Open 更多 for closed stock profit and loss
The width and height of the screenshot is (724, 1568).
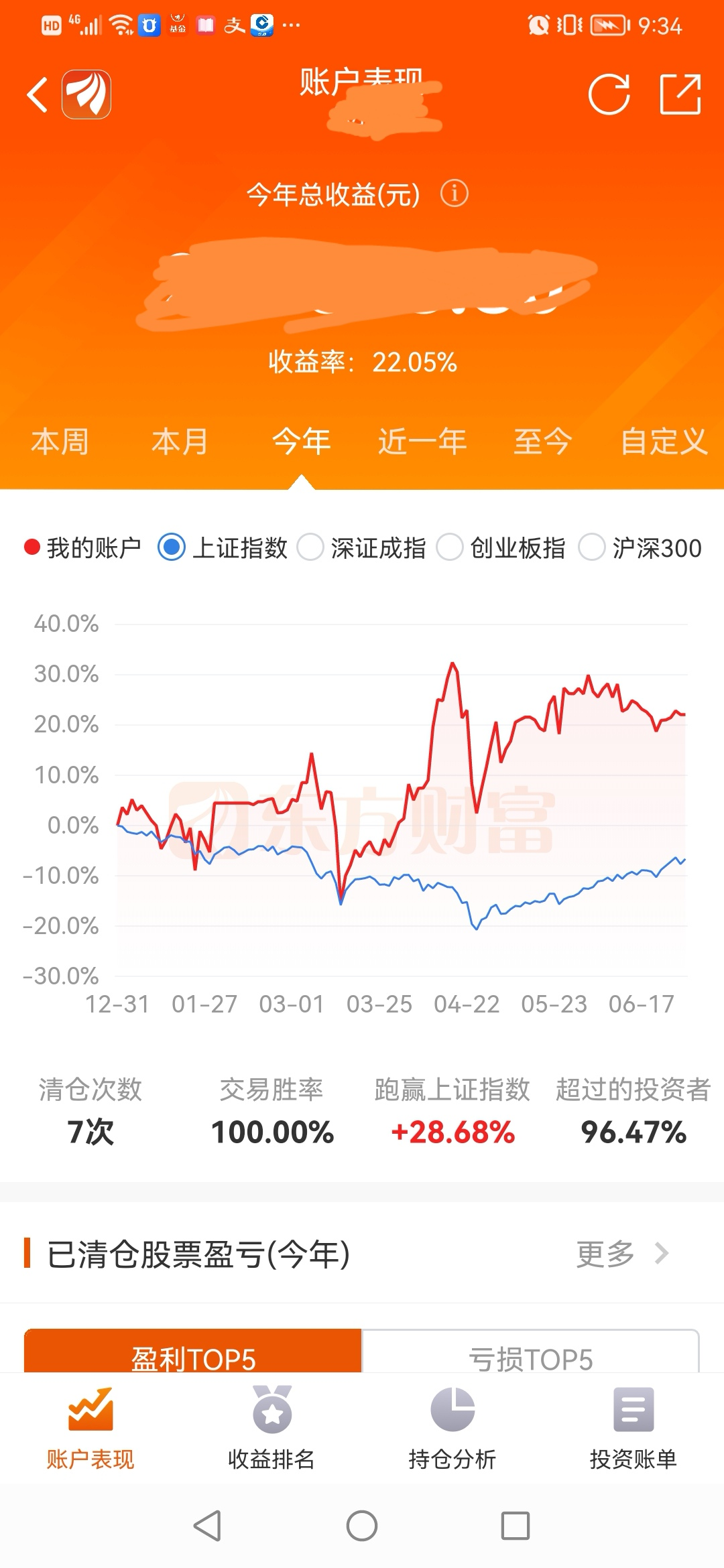point(622,1254)
